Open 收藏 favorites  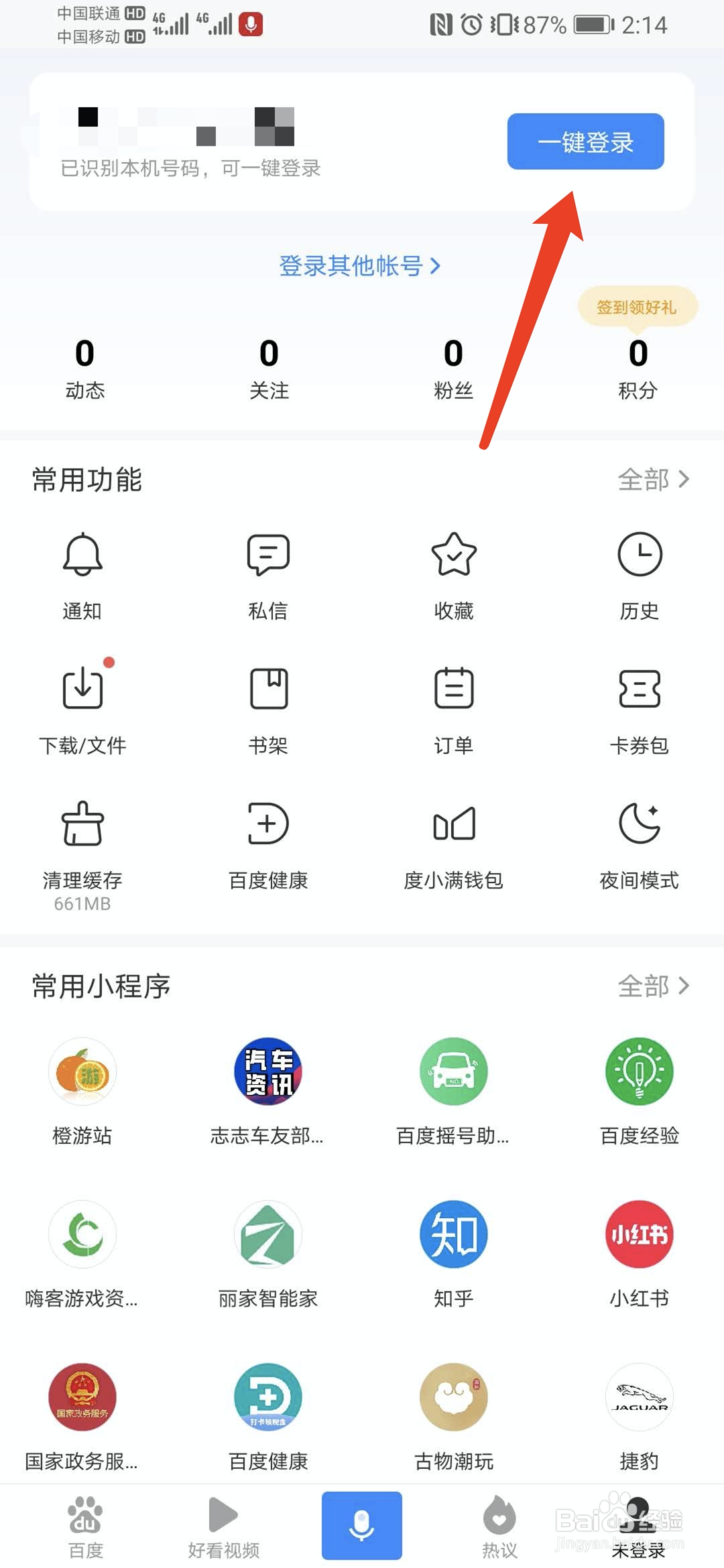(x=454, y=574)
